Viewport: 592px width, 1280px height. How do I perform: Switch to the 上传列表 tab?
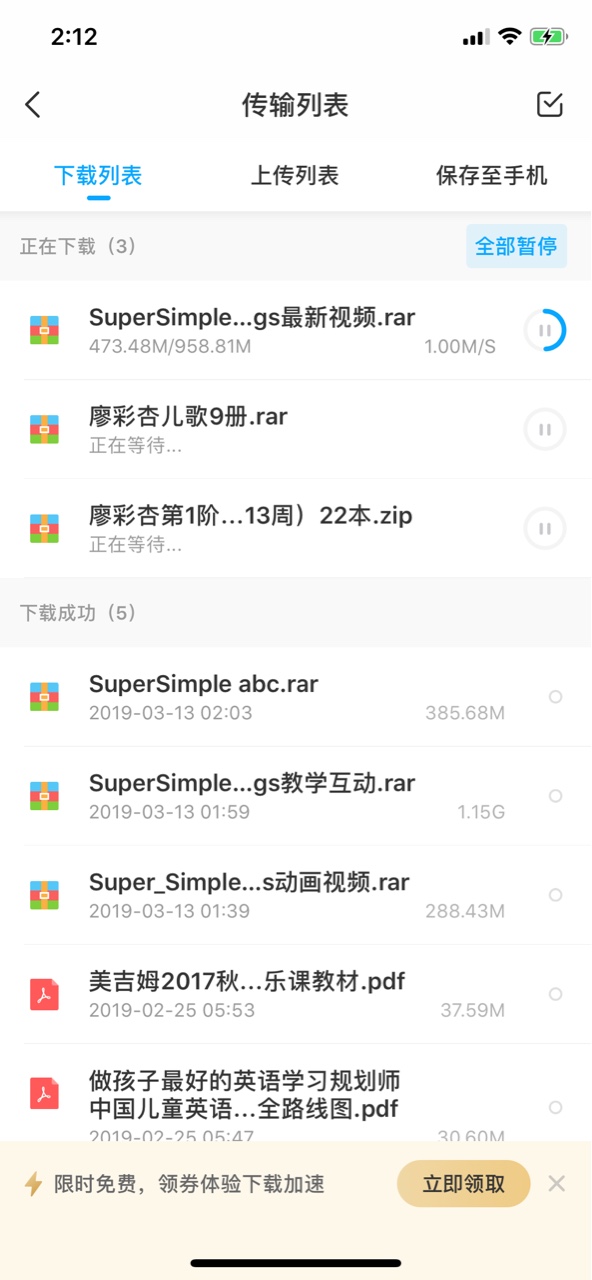click(x=295, y=176)
